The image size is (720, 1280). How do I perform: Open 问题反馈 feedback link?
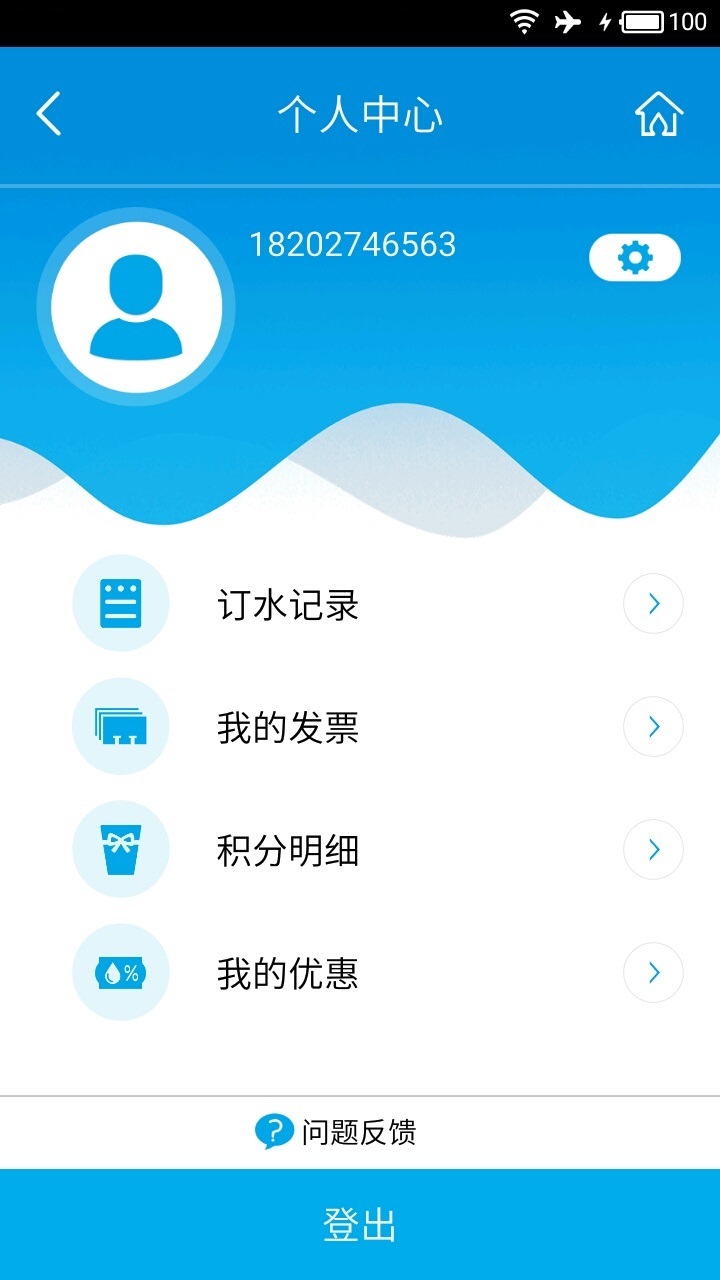pos(336,1132)
